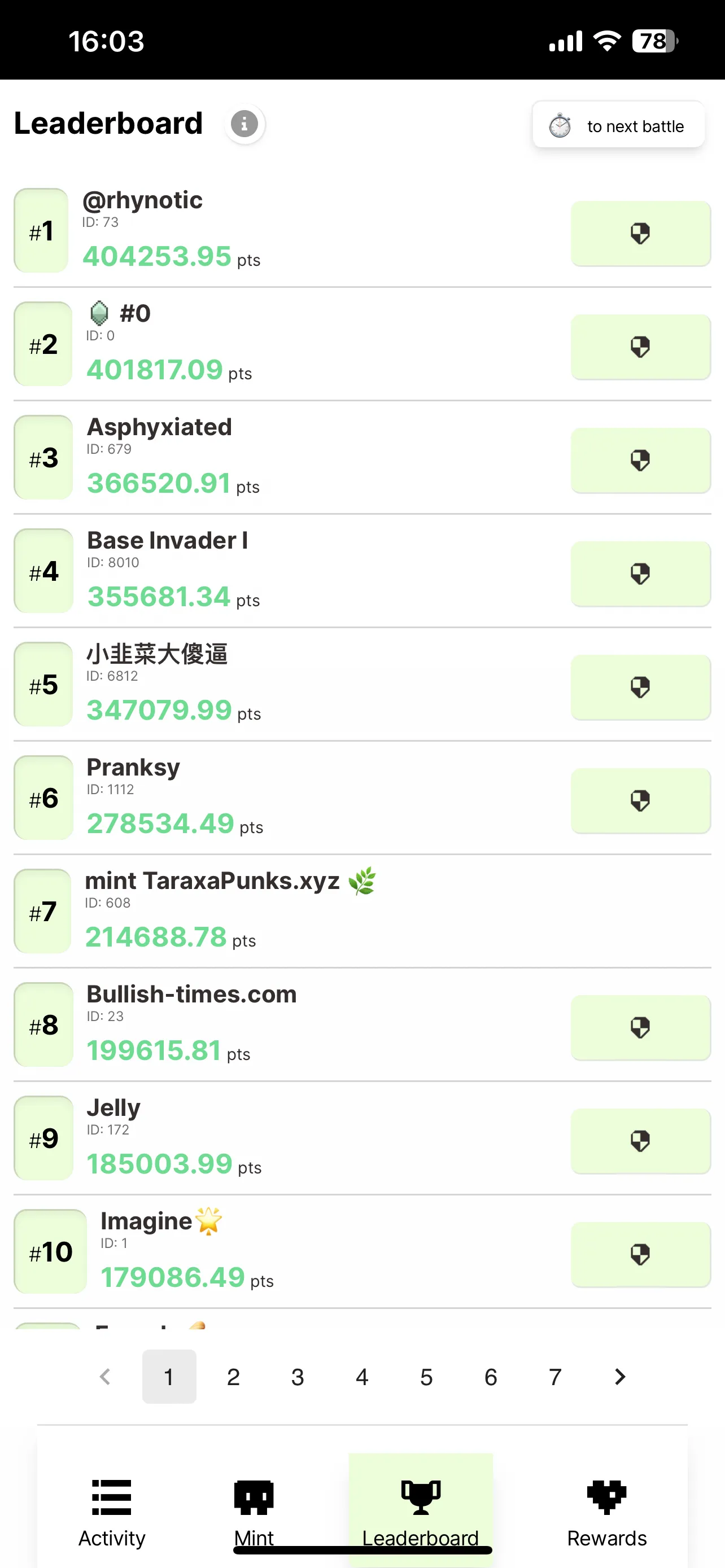
Task: Tap the shield button for Bullish-times.com
Action: [640, 1027]
